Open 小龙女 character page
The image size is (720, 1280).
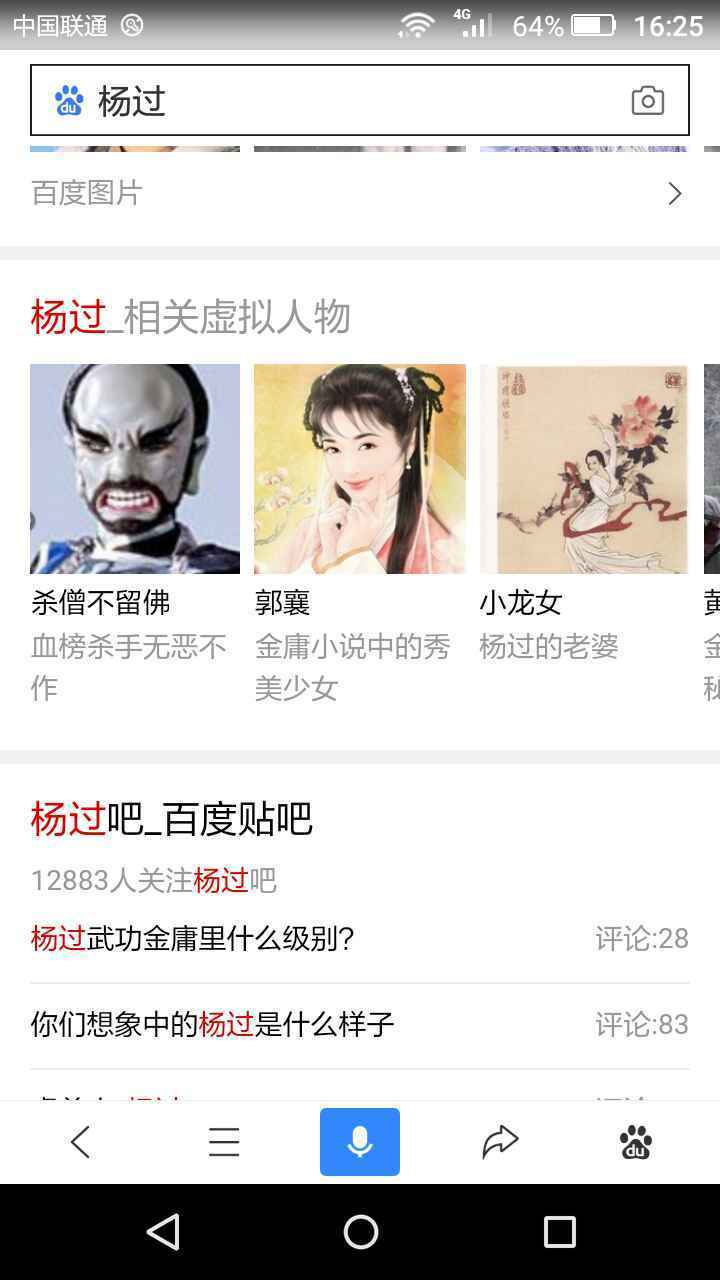(584, 468)
